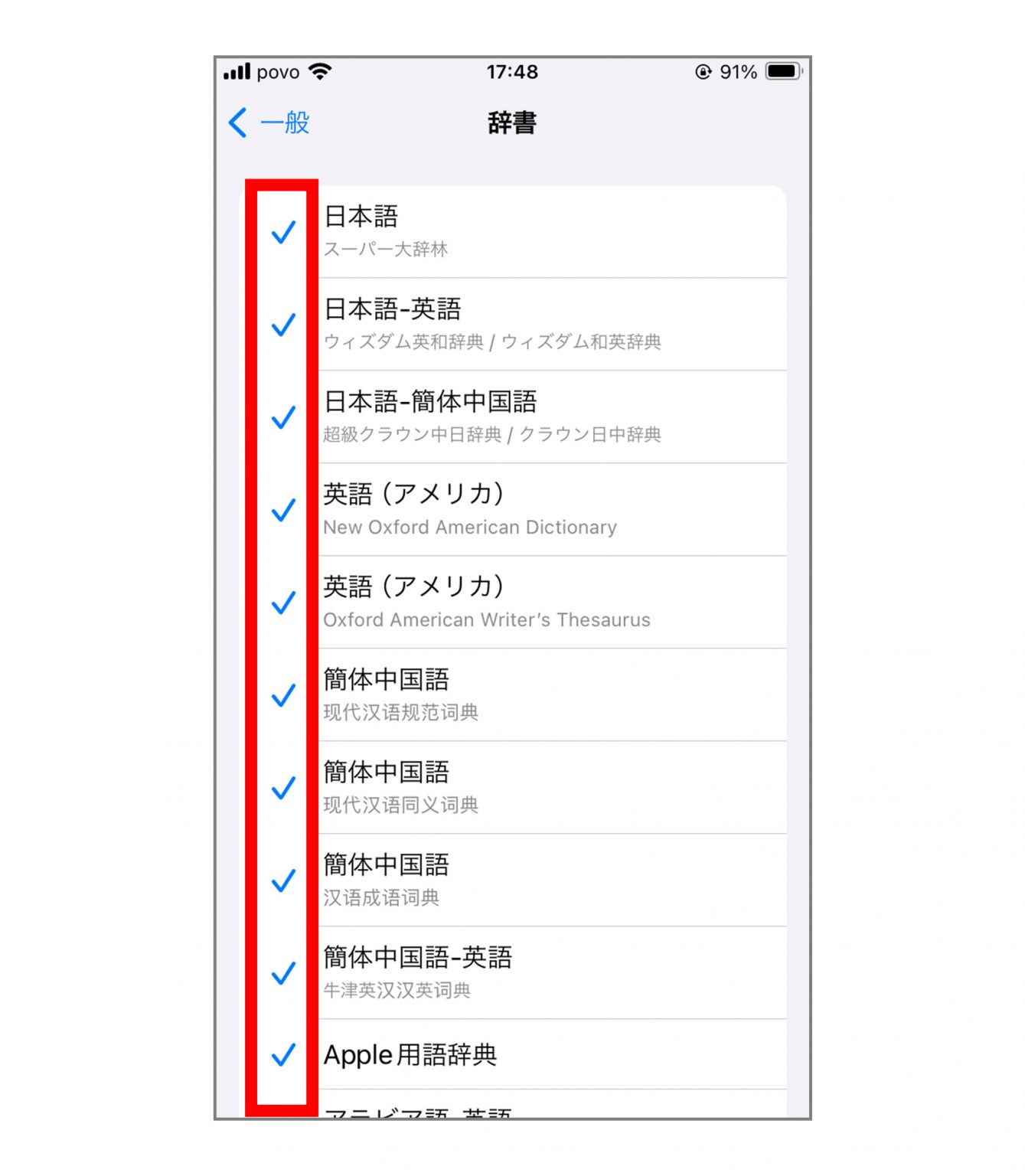The height and width of the screenshot is (1176, 1025).
Task: Go back to 一般 settings
Action: click(x=269, y=122)
